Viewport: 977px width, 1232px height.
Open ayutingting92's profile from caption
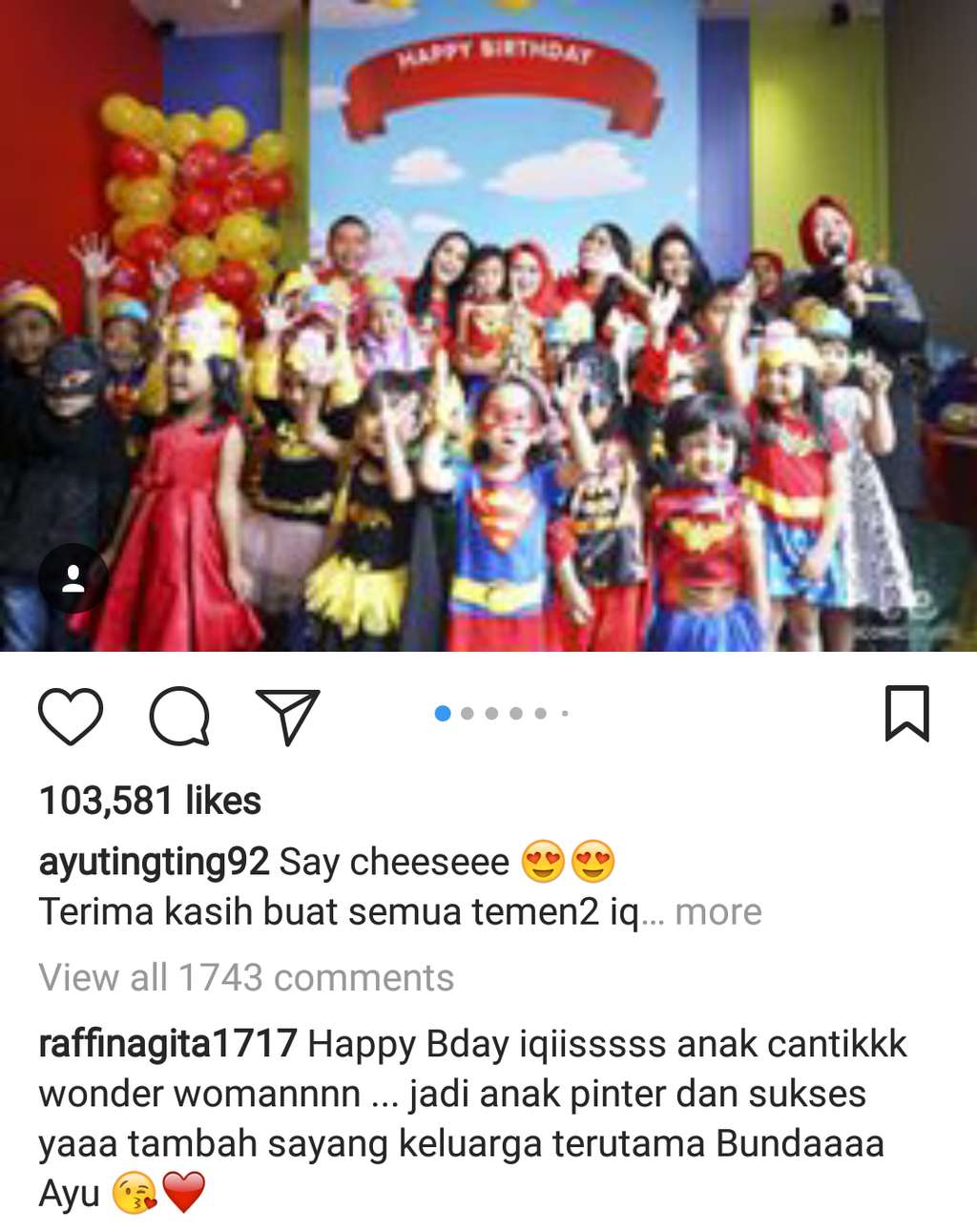[x=154, y=862]
